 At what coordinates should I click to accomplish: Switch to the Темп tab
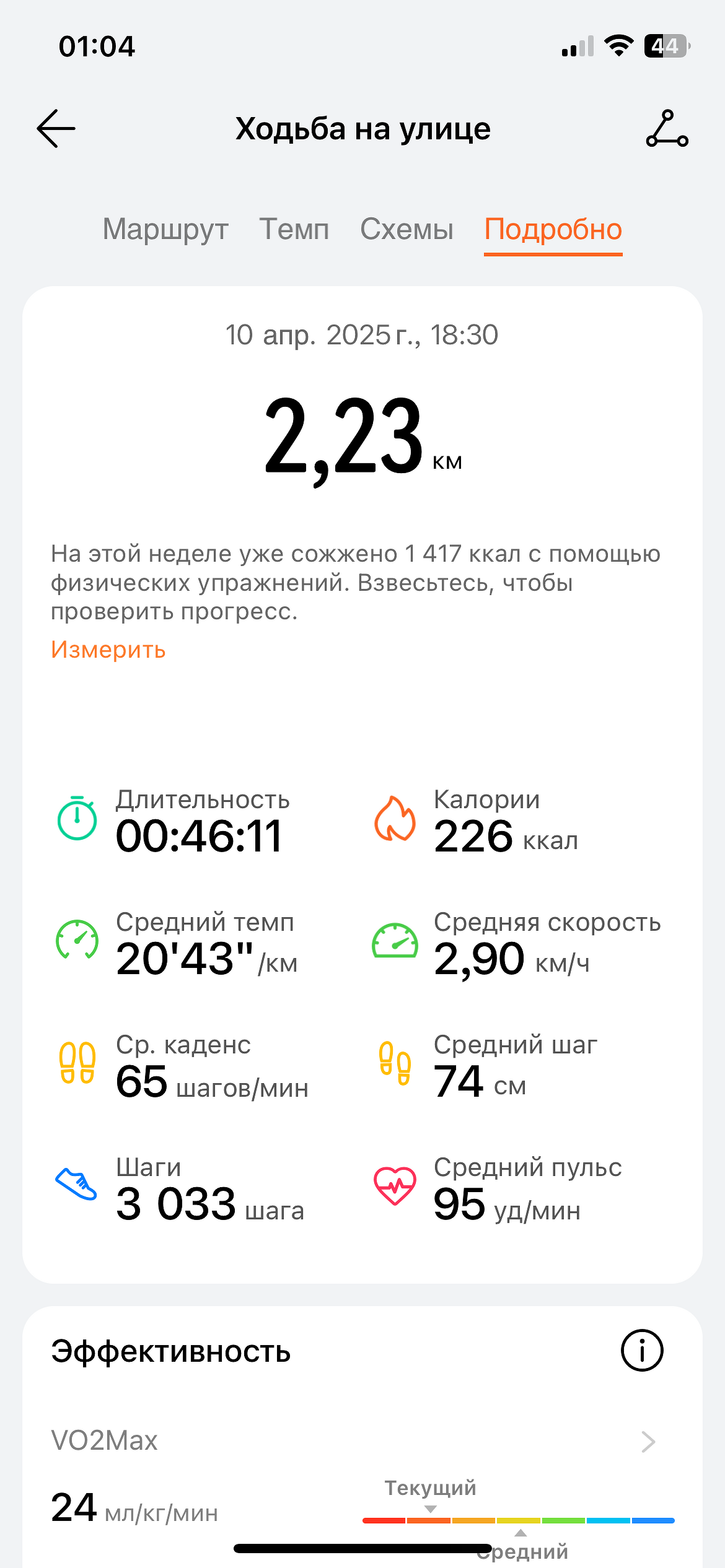294,229
